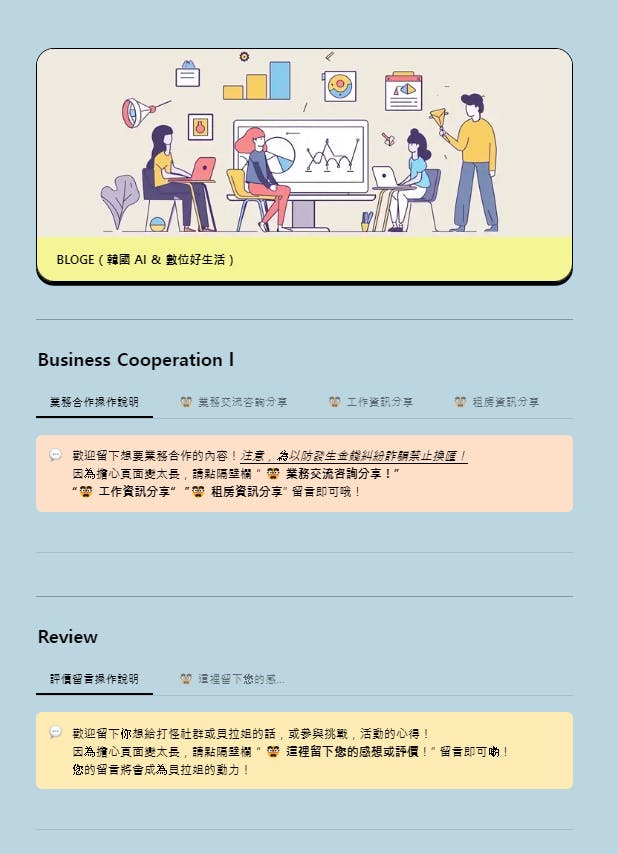The height and width of the screenshot is (854, 618).
Task: Select the 評價留言操作說明 tab
Action: [x=94, y=679]
